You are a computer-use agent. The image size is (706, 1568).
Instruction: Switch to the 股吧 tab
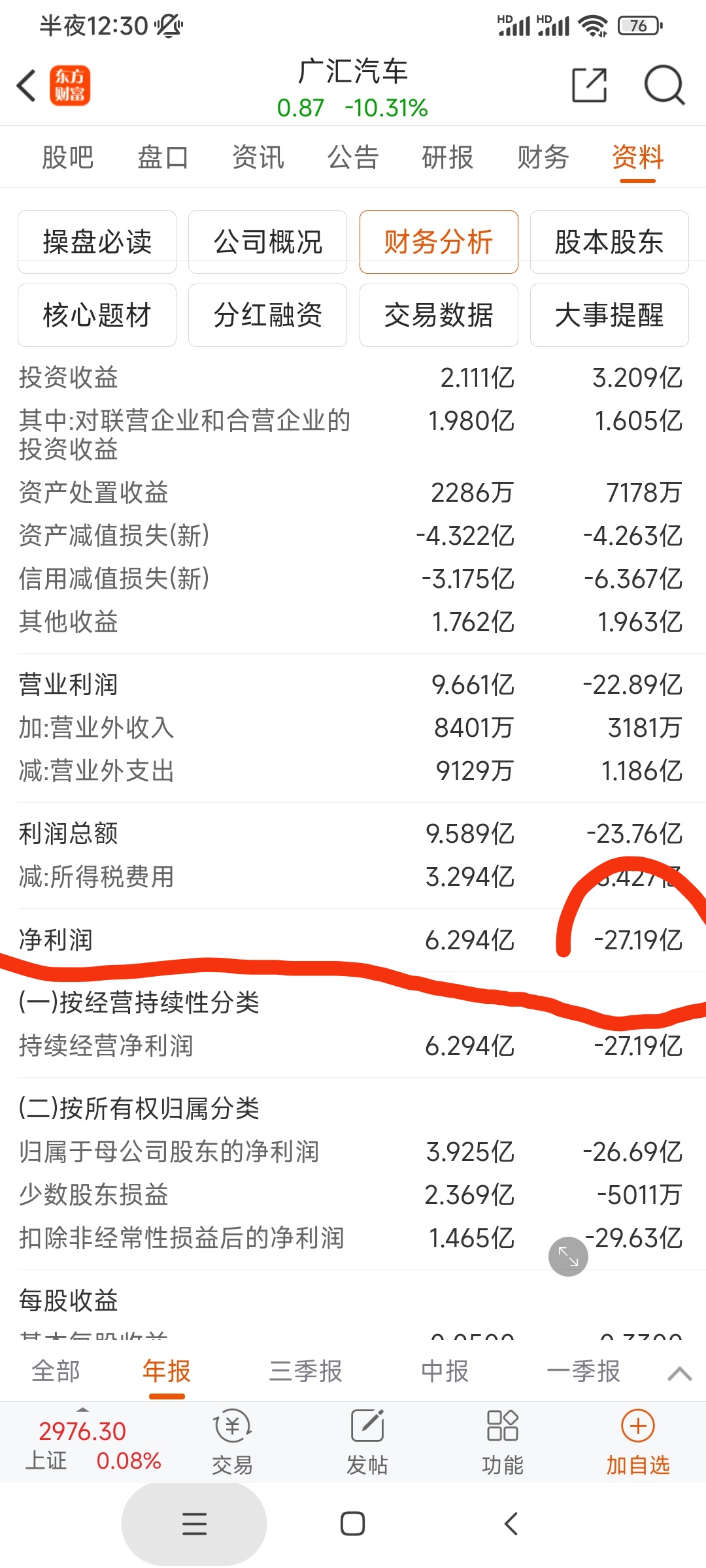pyautogui.click(x=67, y=157)
